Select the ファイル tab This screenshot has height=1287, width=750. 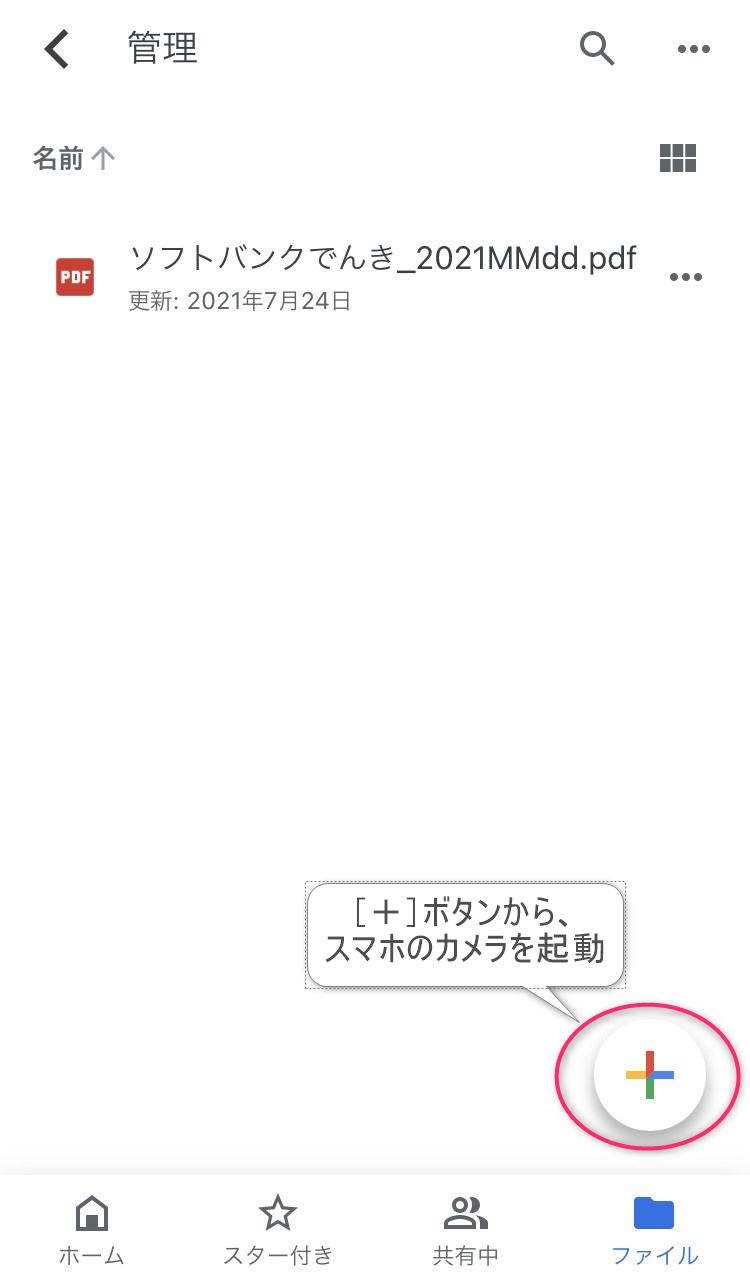654,1230
